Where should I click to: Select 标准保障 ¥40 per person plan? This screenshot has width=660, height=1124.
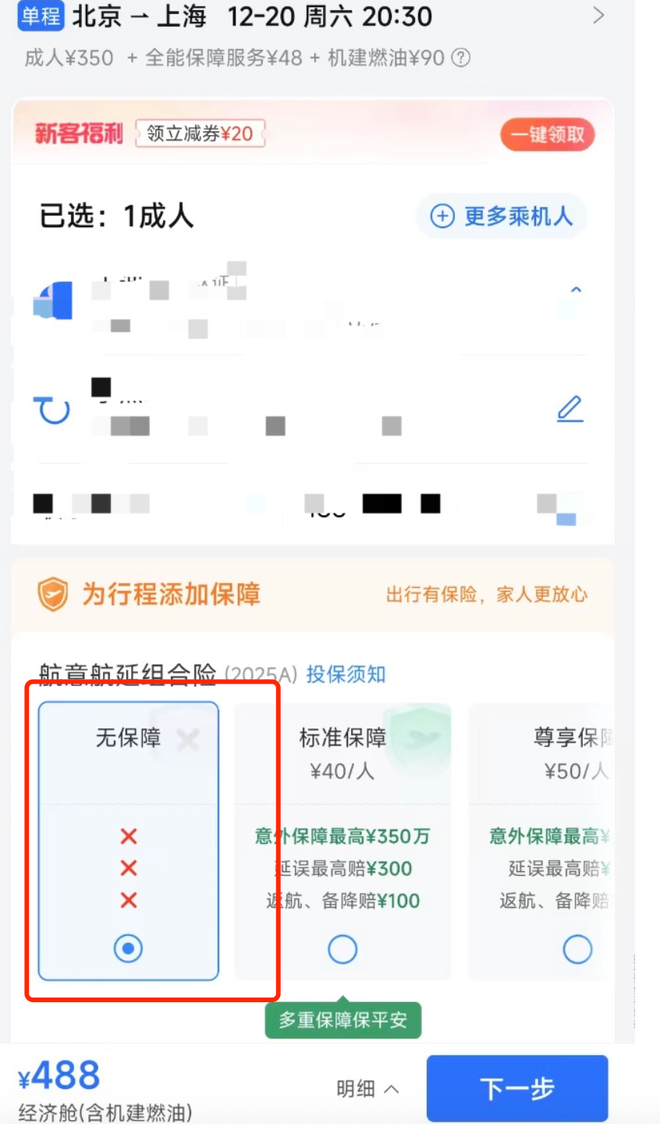[x=342, y=948]
